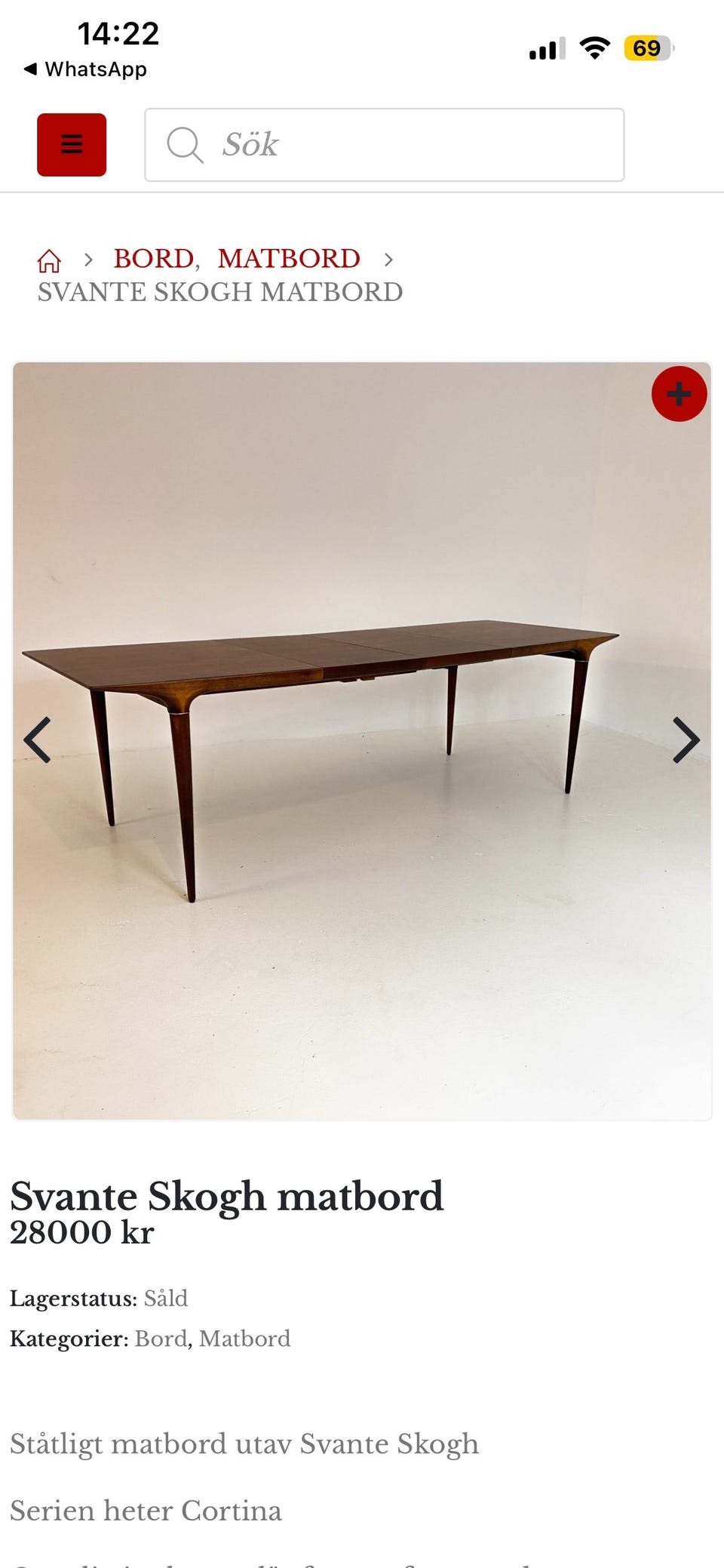Expand the breadcrumb chevron after MATBORD
This screenshot has width=724, height=1568.
[389, 260]
